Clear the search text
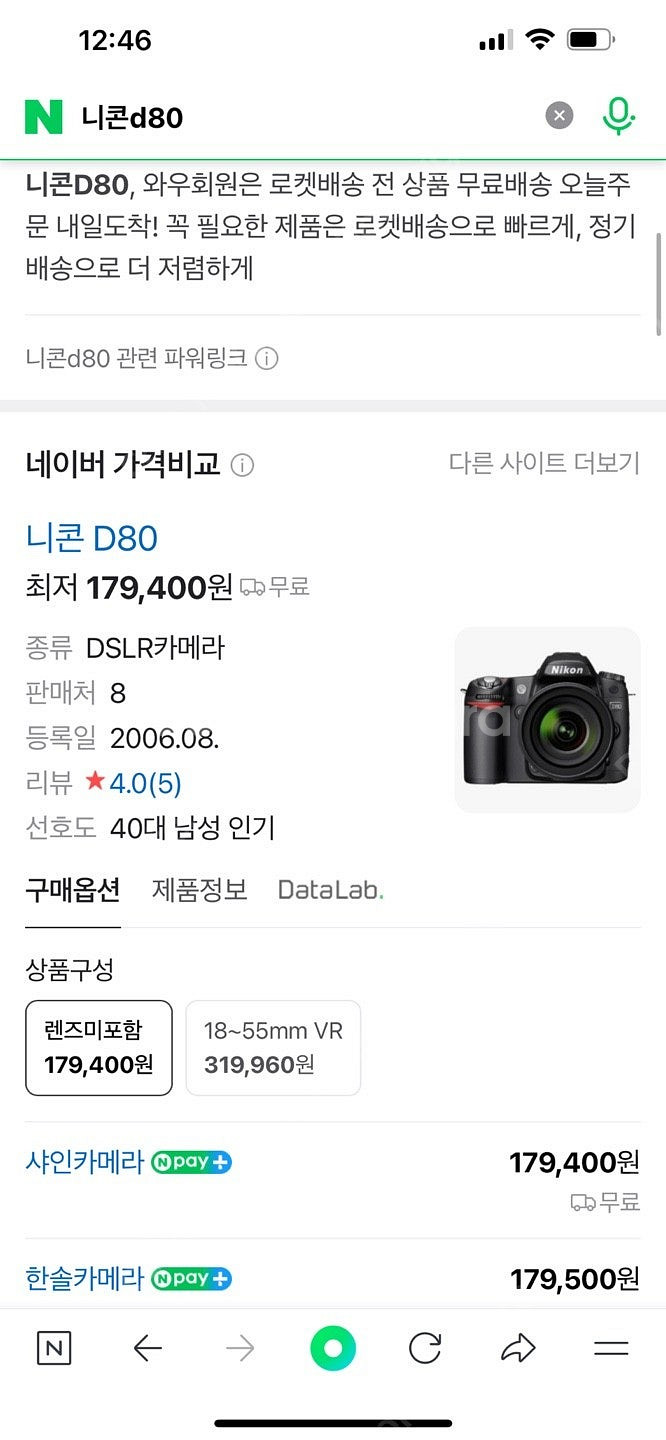This screenshot has width=666, height=1440. coord(559,116)
